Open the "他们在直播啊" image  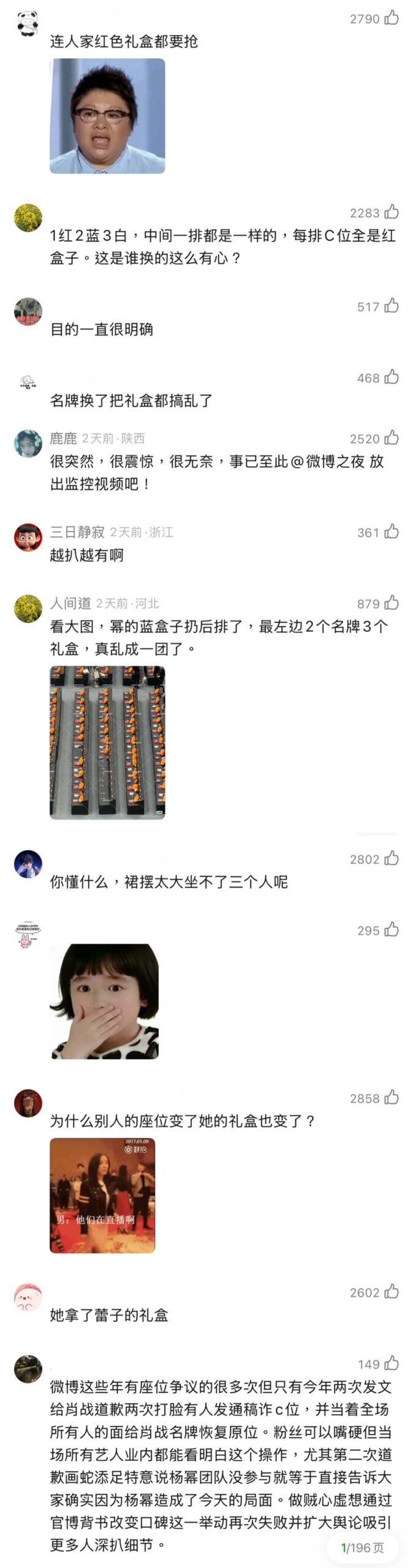point(102,1195)
